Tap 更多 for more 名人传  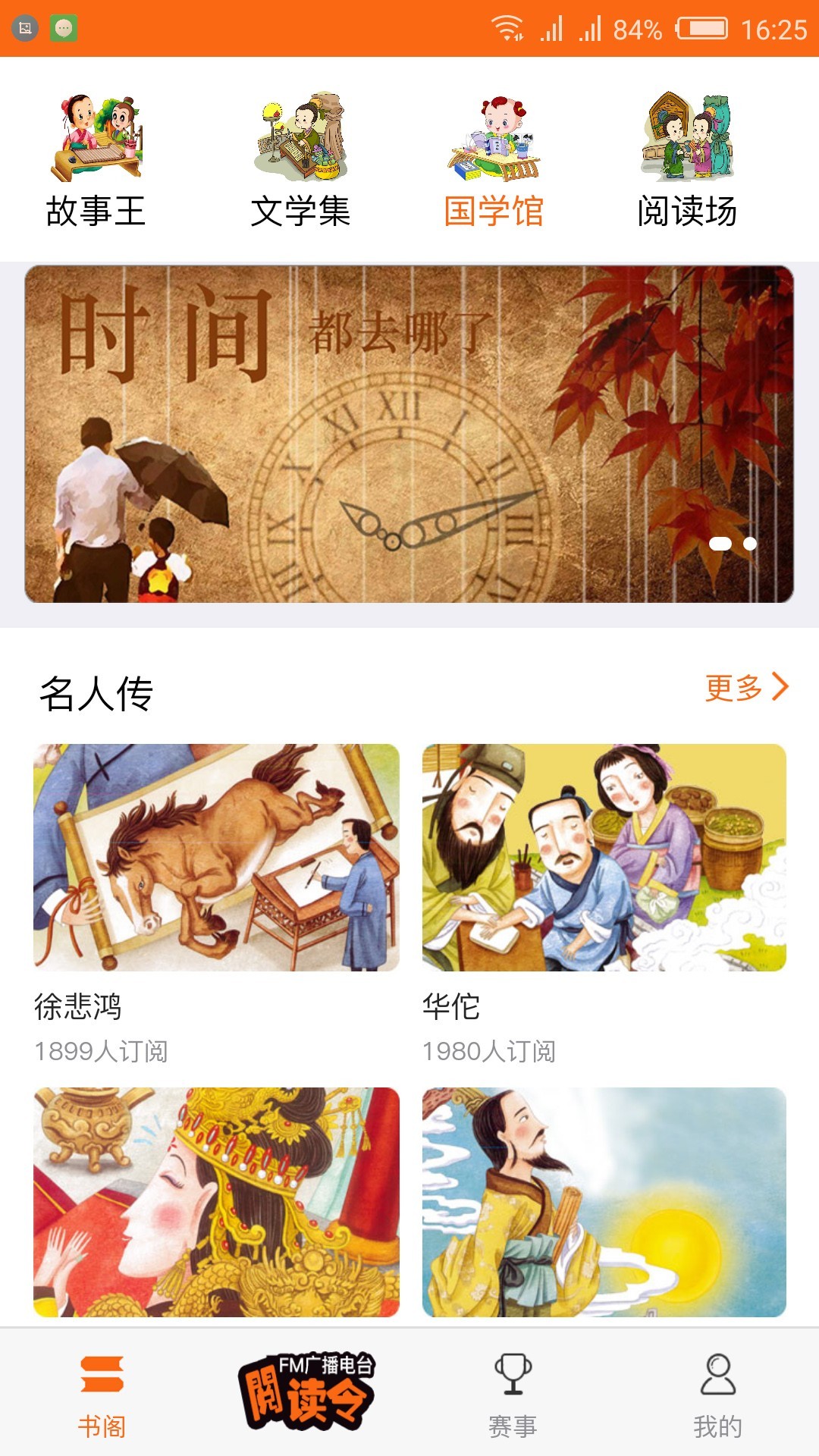747,687
